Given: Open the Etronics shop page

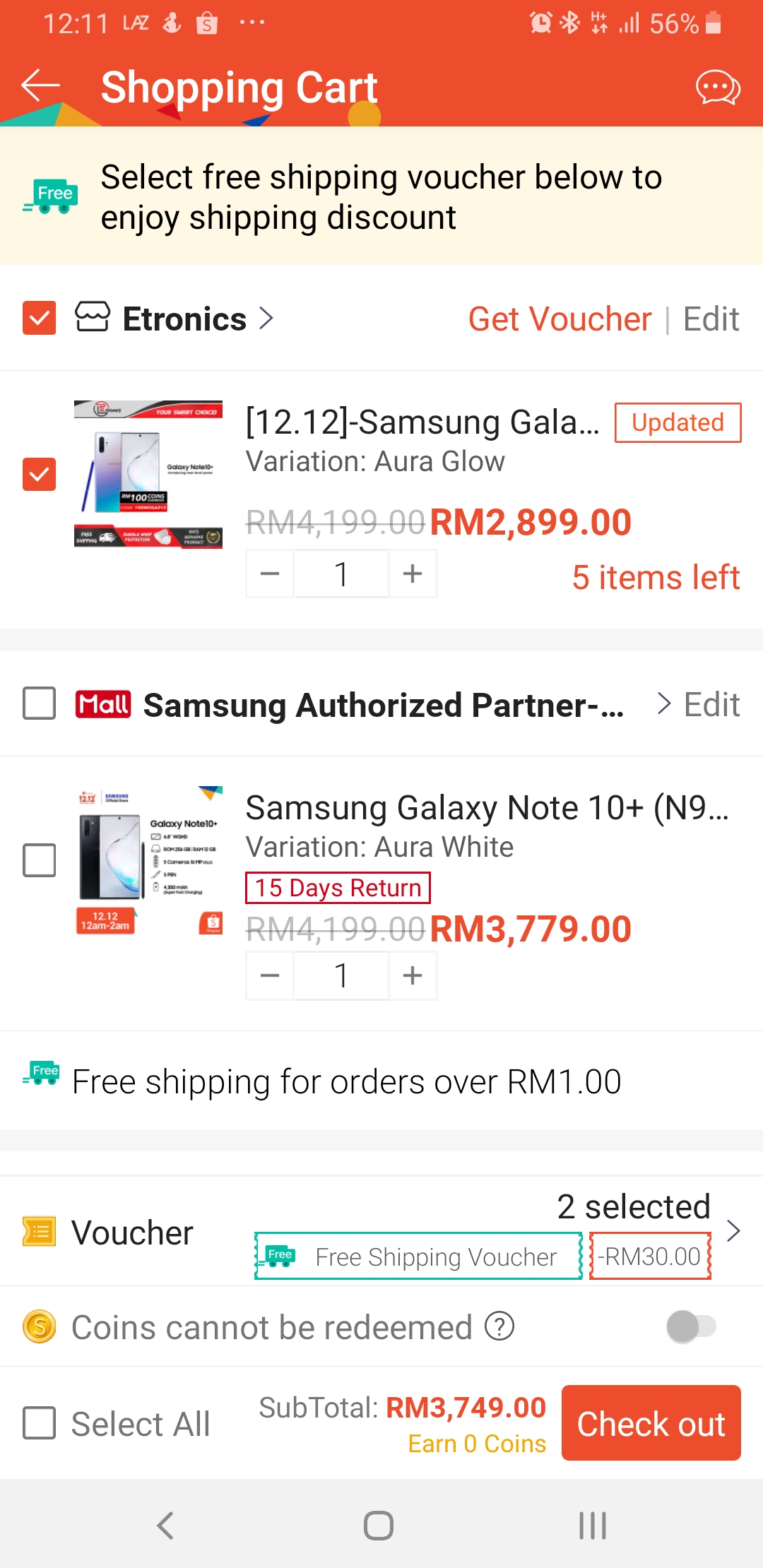Looking at the screenshot, I should [x=185, y=319].
